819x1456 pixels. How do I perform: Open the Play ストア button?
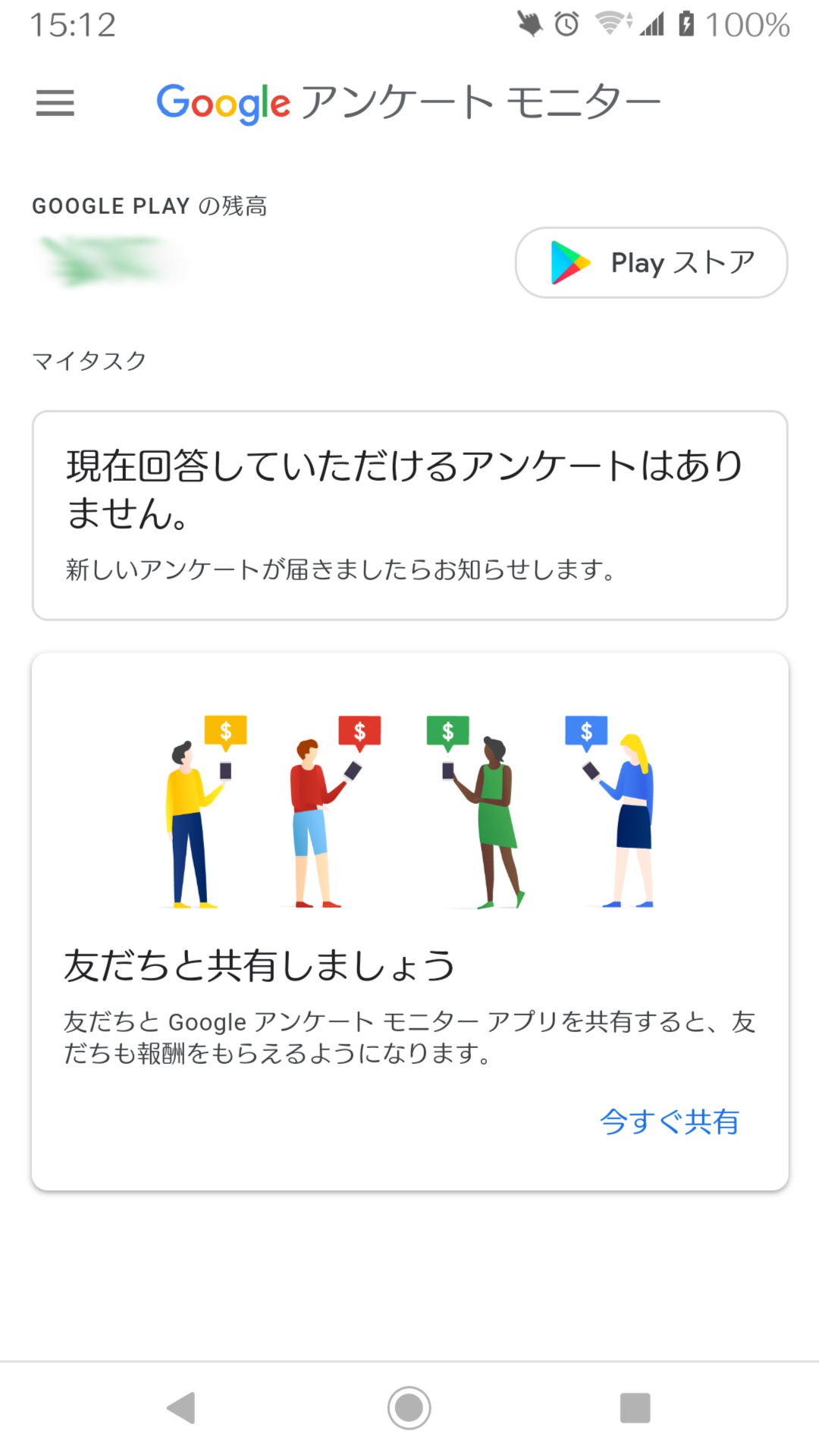[x=651, y=262]
